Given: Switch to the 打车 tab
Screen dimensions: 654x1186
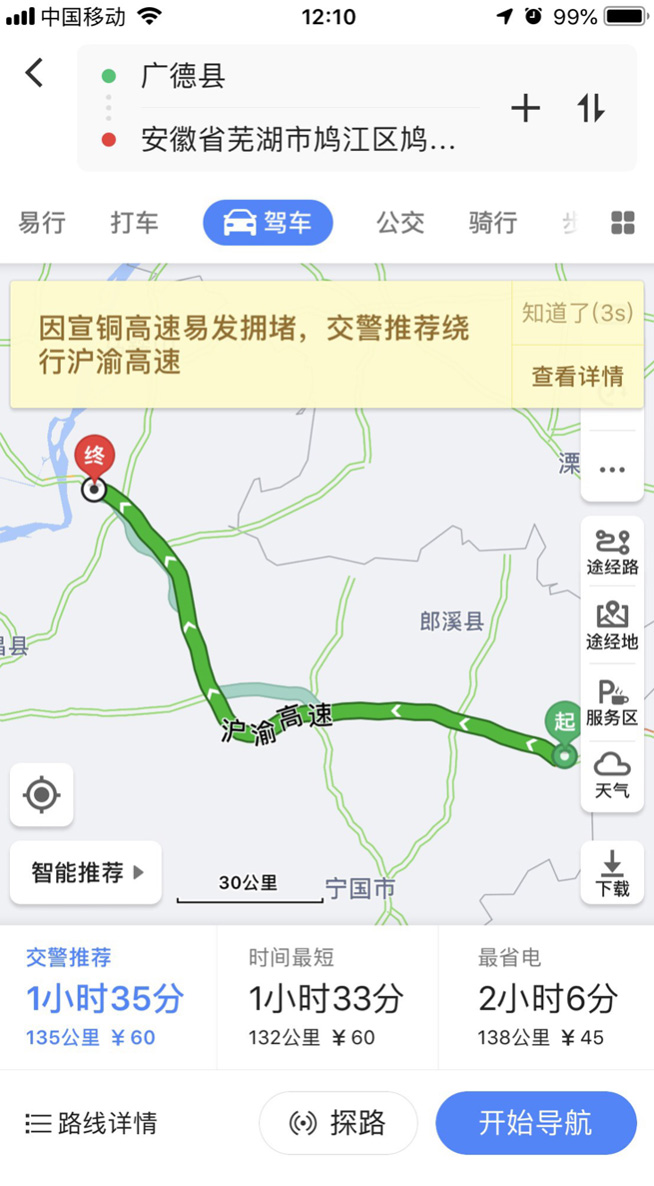Looking at the screenshot, I should (134, 223).
